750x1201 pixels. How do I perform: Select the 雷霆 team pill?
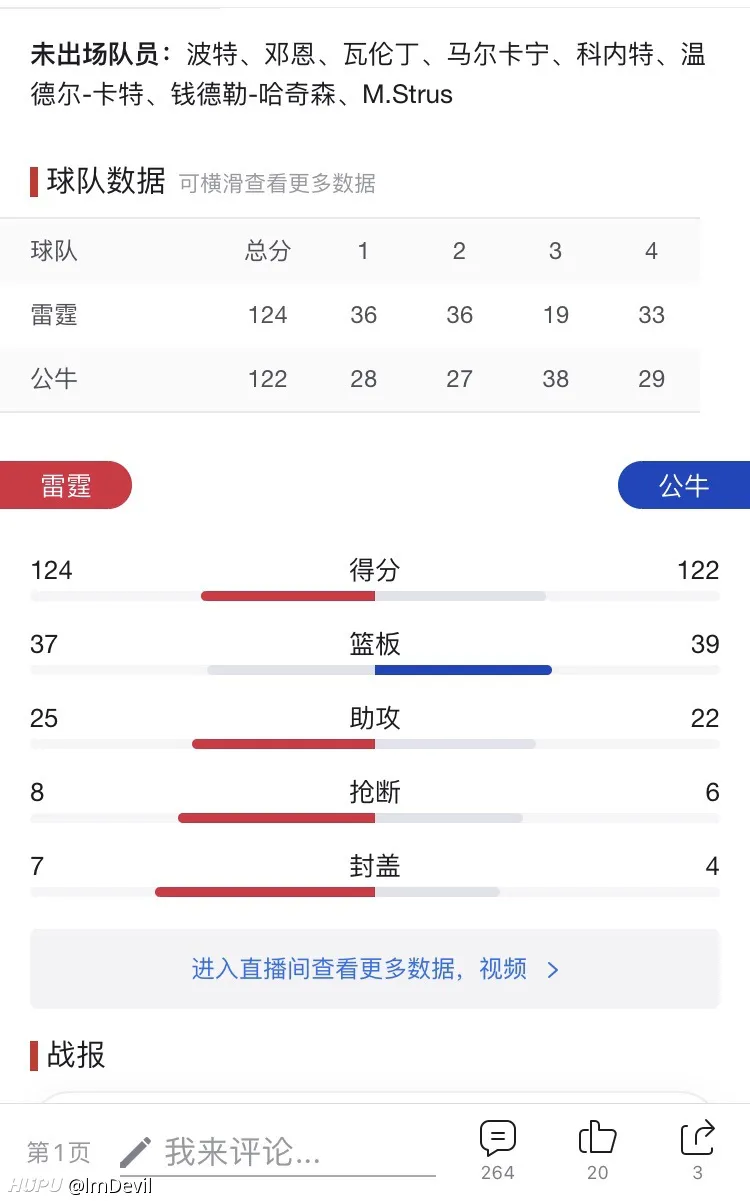tap(65, 485)
